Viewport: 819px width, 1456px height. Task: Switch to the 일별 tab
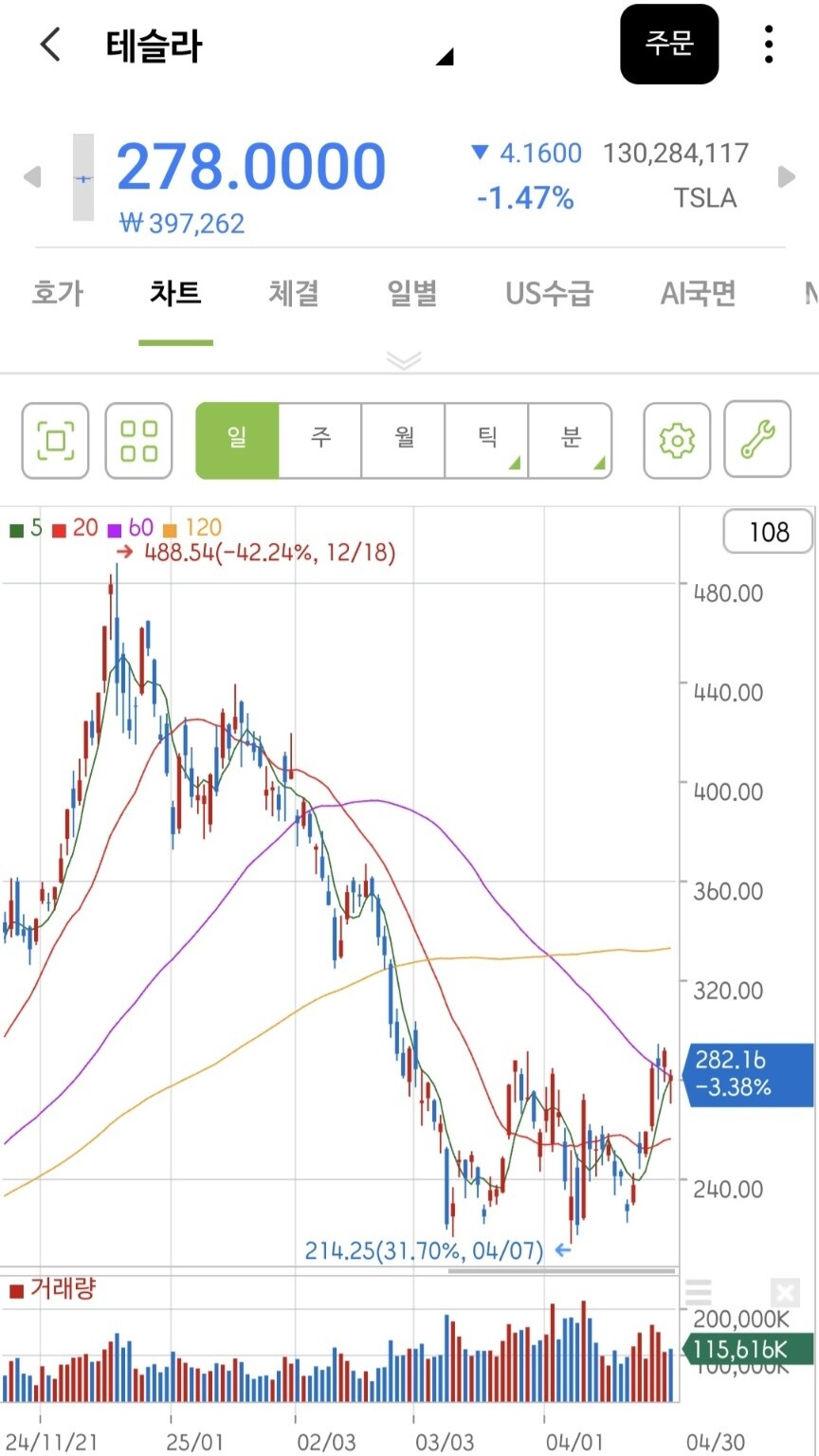click(x=412, y=294)
